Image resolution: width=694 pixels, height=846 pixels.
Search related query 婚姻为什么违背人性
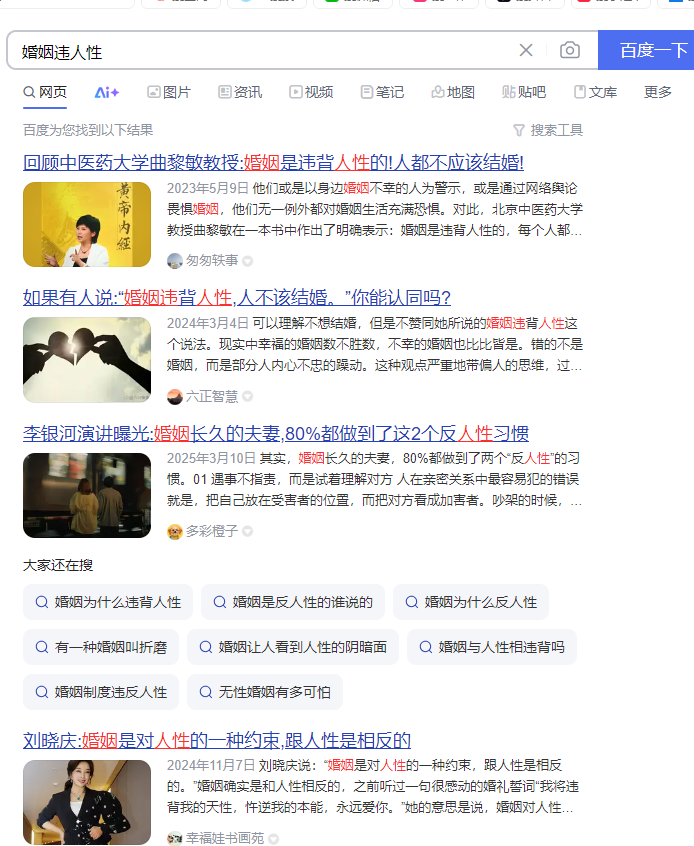click(108, 602)
